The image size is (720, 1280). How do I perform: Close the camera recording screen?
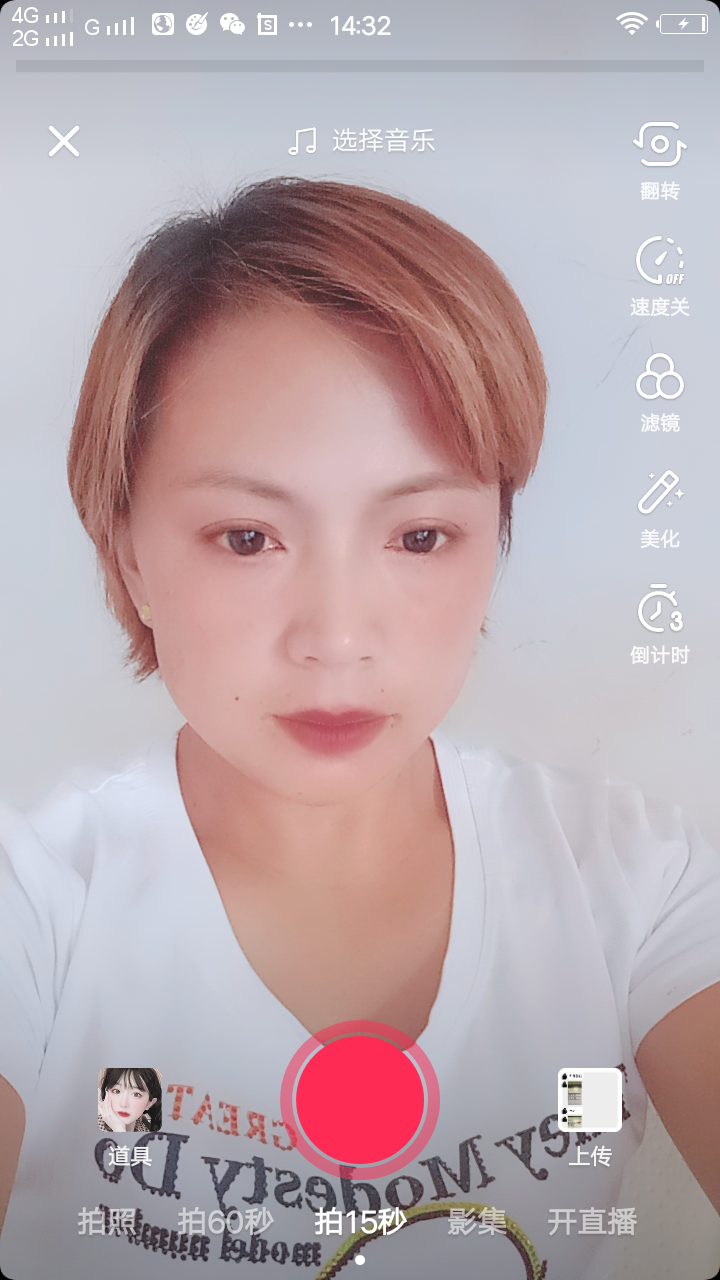click(x=64, y=141)
